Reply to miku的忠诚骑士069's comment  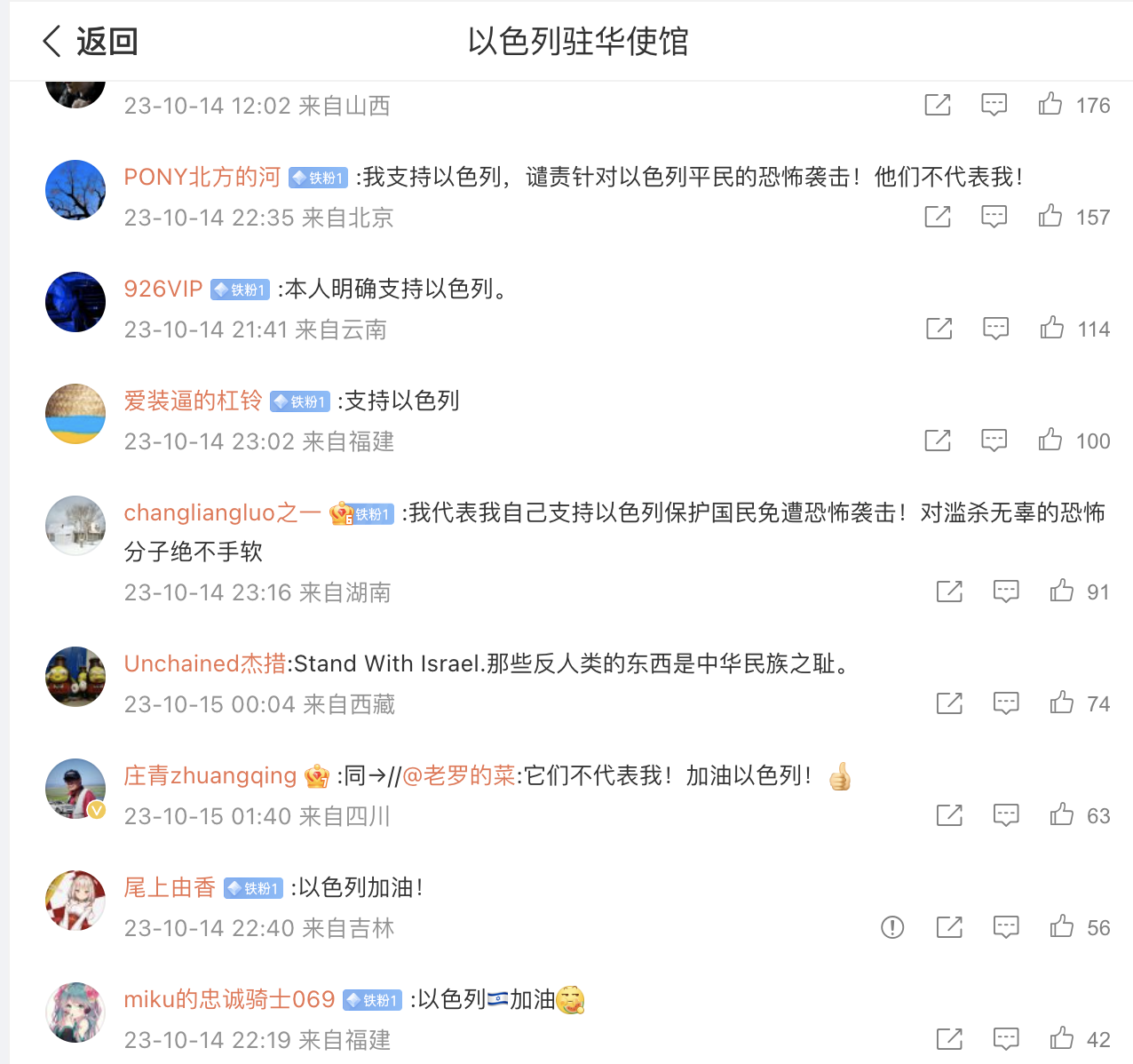tap(1006, 1038)
